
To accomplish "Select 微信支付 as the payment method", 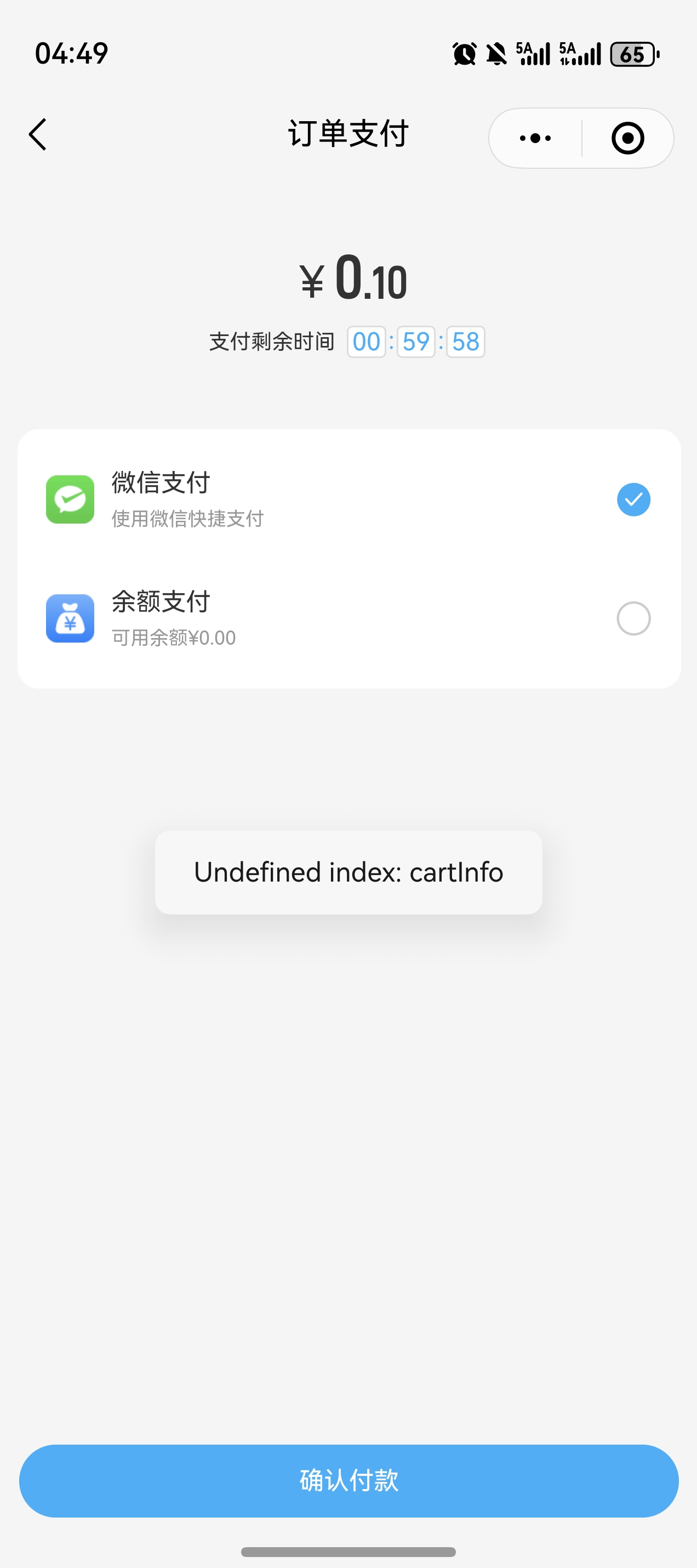I will coord(633,500).
